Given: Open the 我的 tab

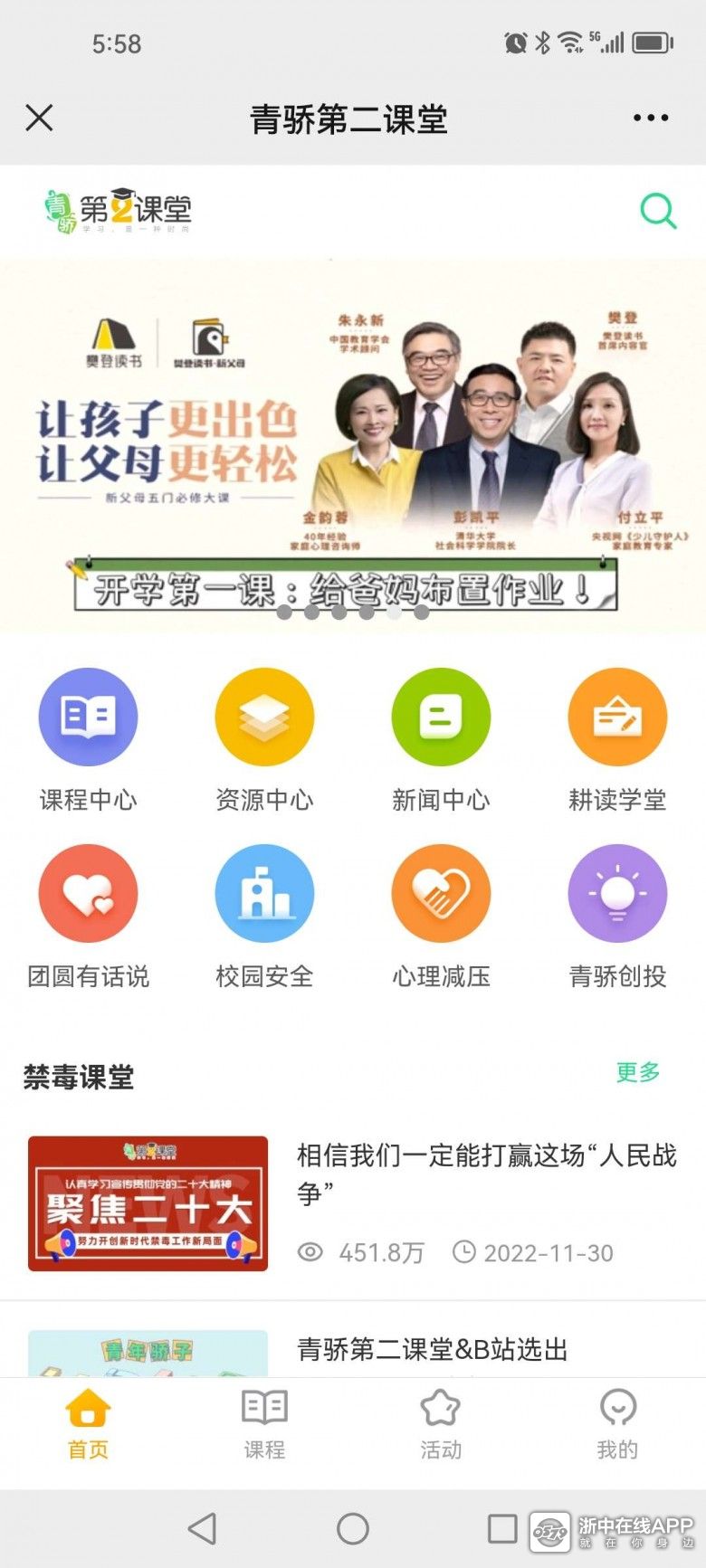Looking at the screenshot, I should click(x=617, y=1423).
